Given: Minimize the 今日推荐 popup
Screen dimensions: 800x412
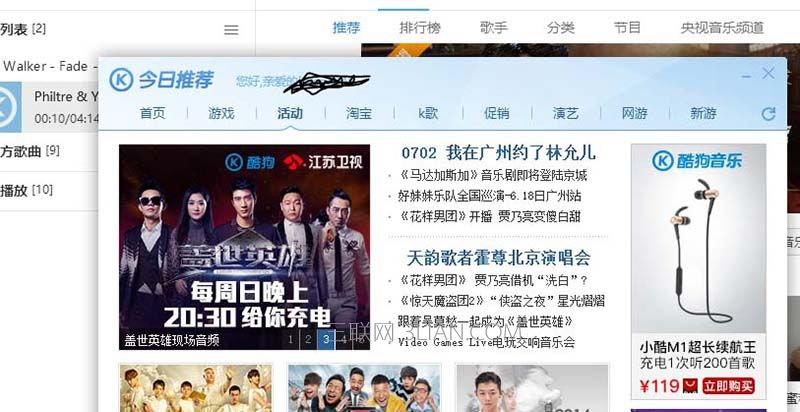Looking at the screenshot, I should [x=747, y=75].
